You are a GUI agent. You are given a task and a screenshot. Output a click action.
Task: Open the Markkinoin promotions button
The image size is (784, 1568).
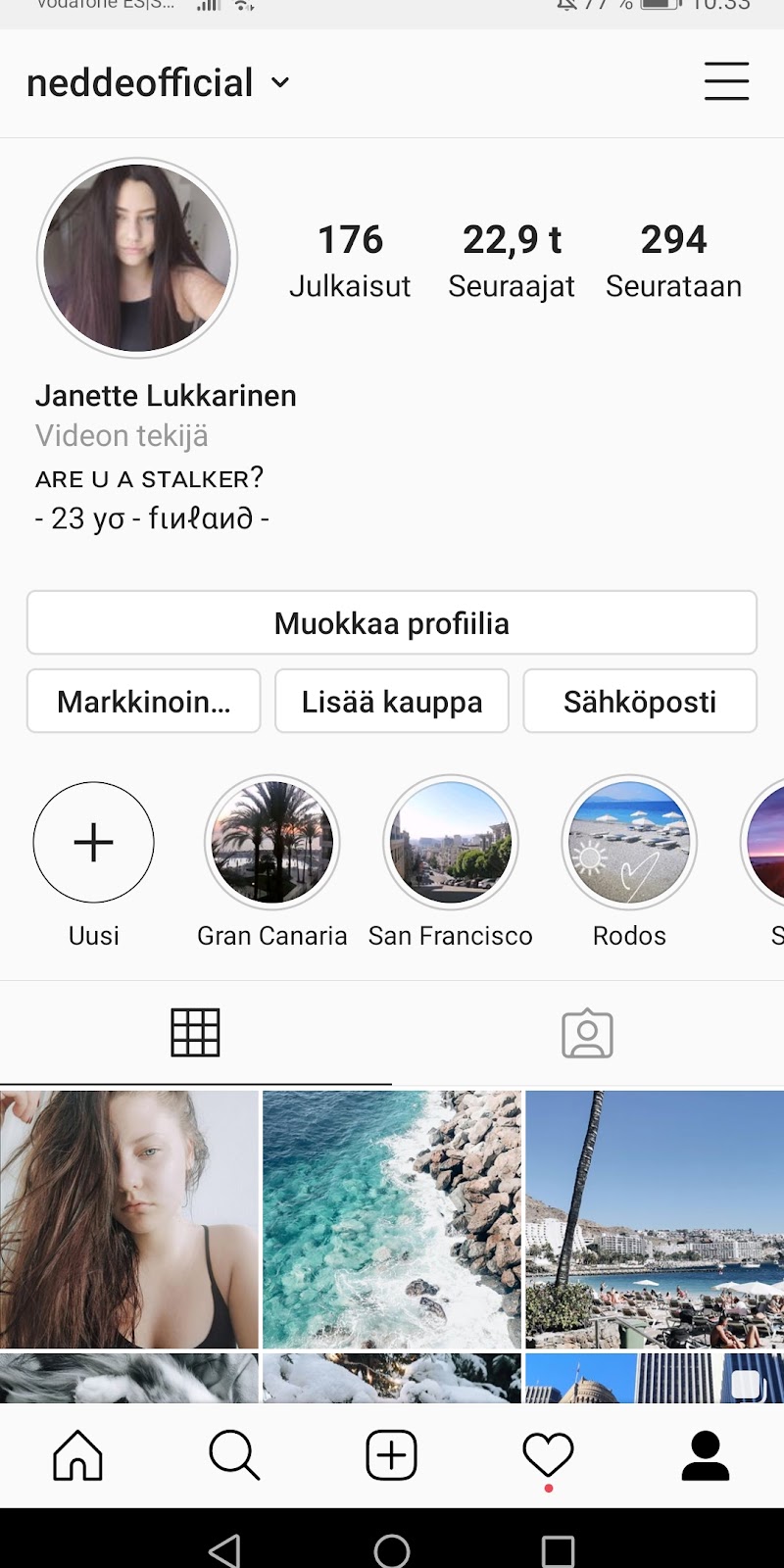click(144, 702)
